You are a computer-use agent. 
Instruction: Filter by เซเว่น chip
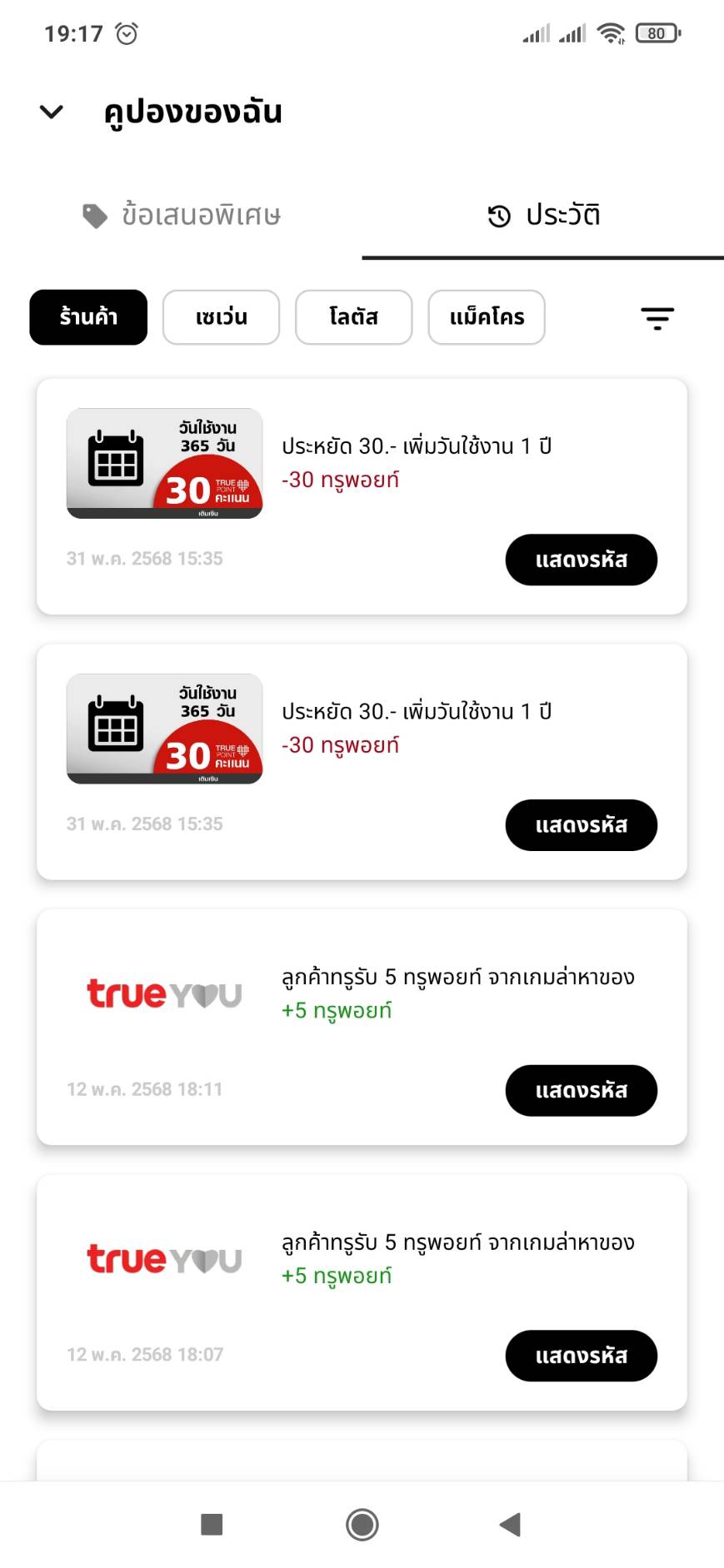221,317
